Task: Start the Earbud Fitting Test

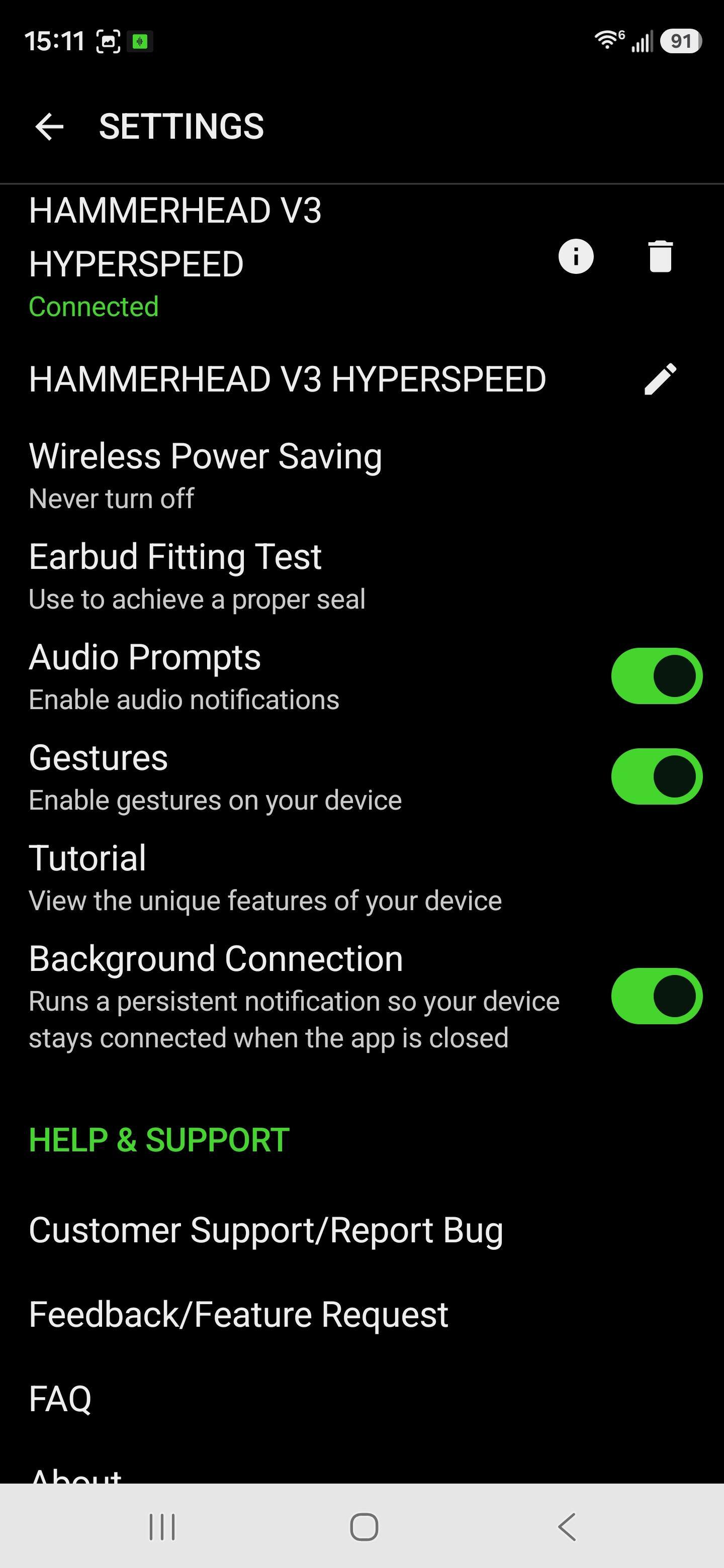Action: pos(361,576)
